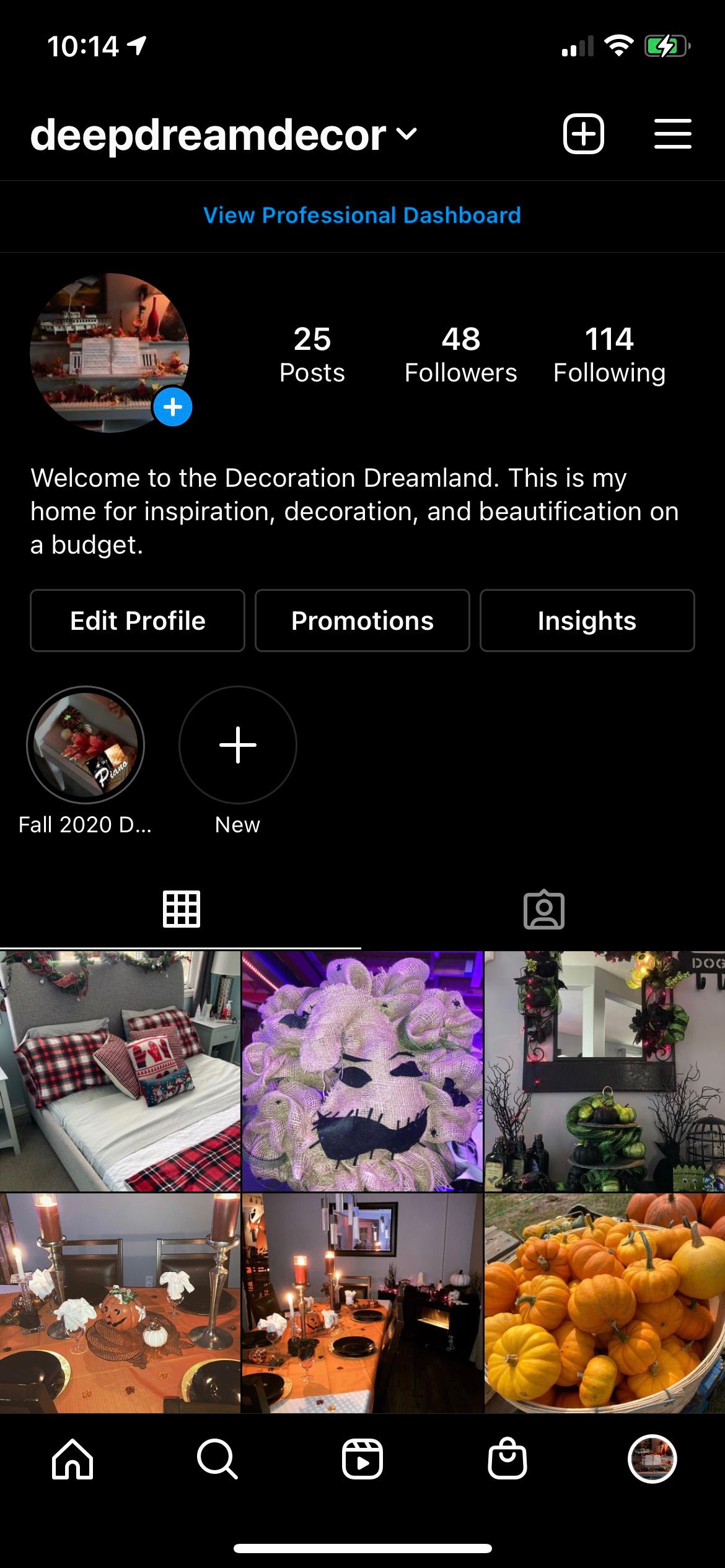Viewport: 725px width, 1568px height.
Task: Open the 48 Followers list
Action: coord(460,355)
